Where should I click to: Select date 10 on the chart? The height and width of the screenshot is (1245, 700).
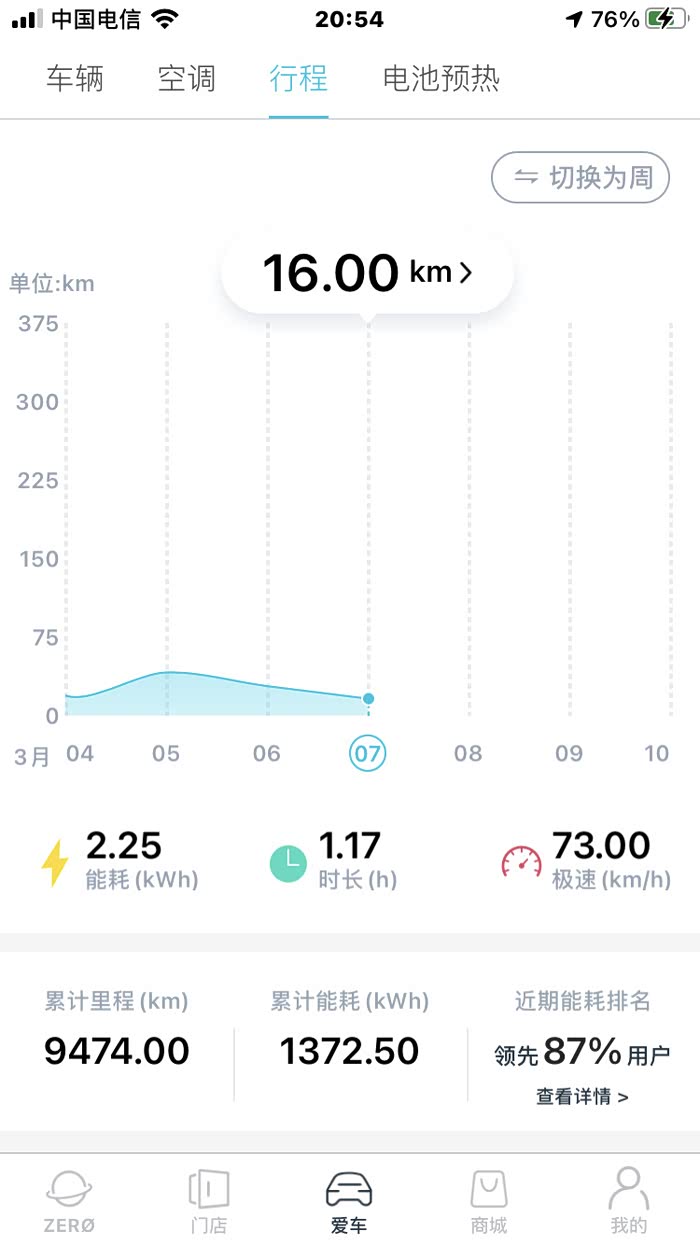656,753
